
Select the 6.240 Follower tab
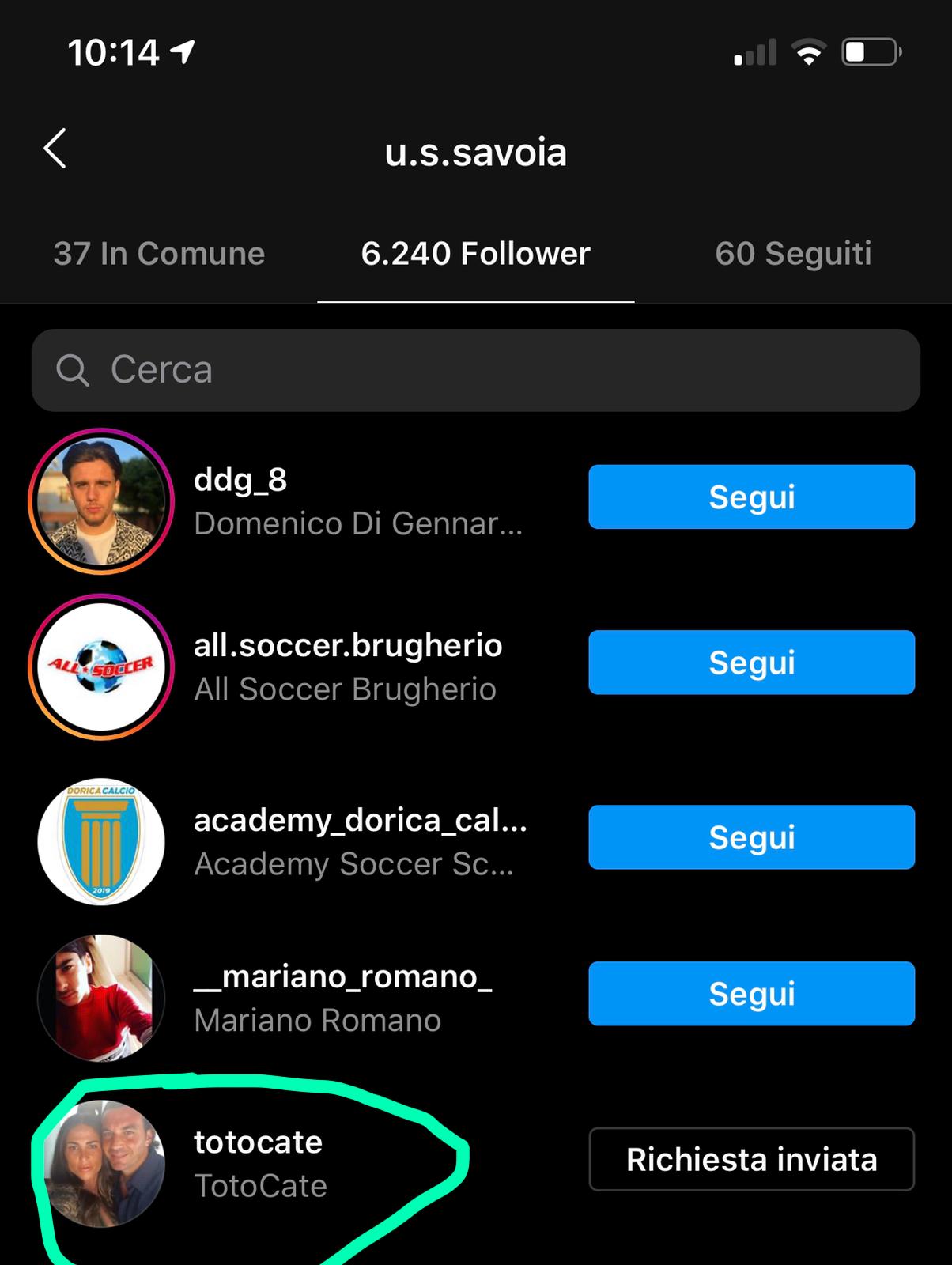475,254
